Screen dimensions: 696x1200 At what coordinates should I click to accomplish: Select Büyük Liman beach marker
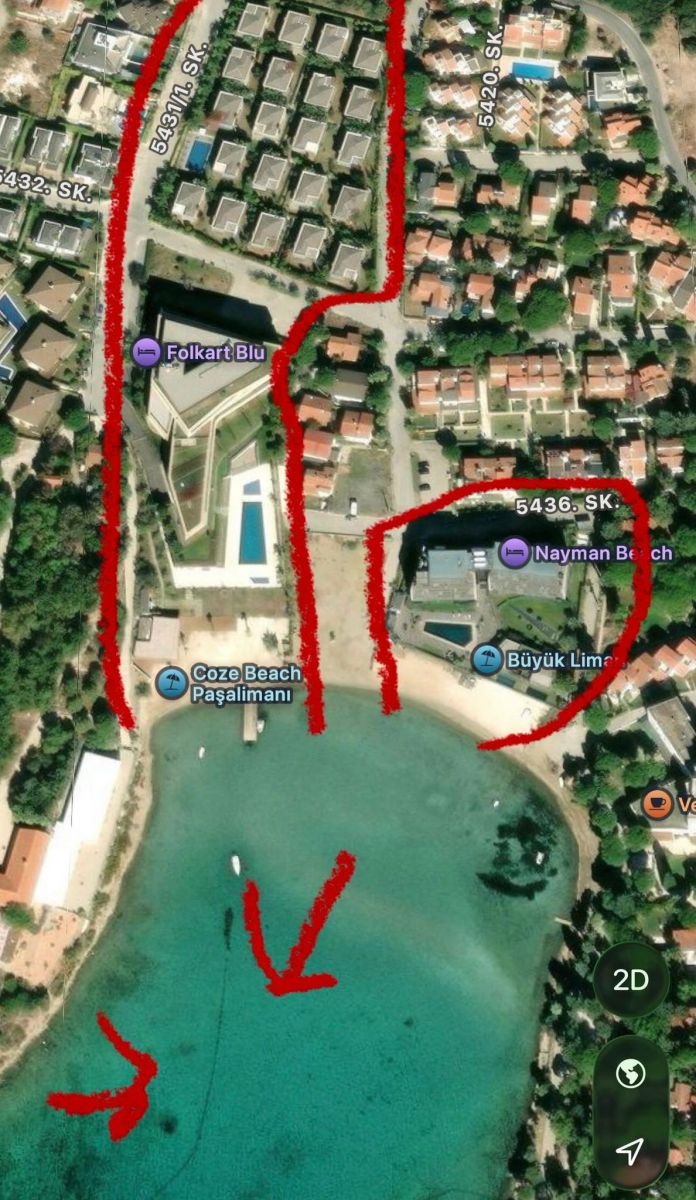(487, 659)
